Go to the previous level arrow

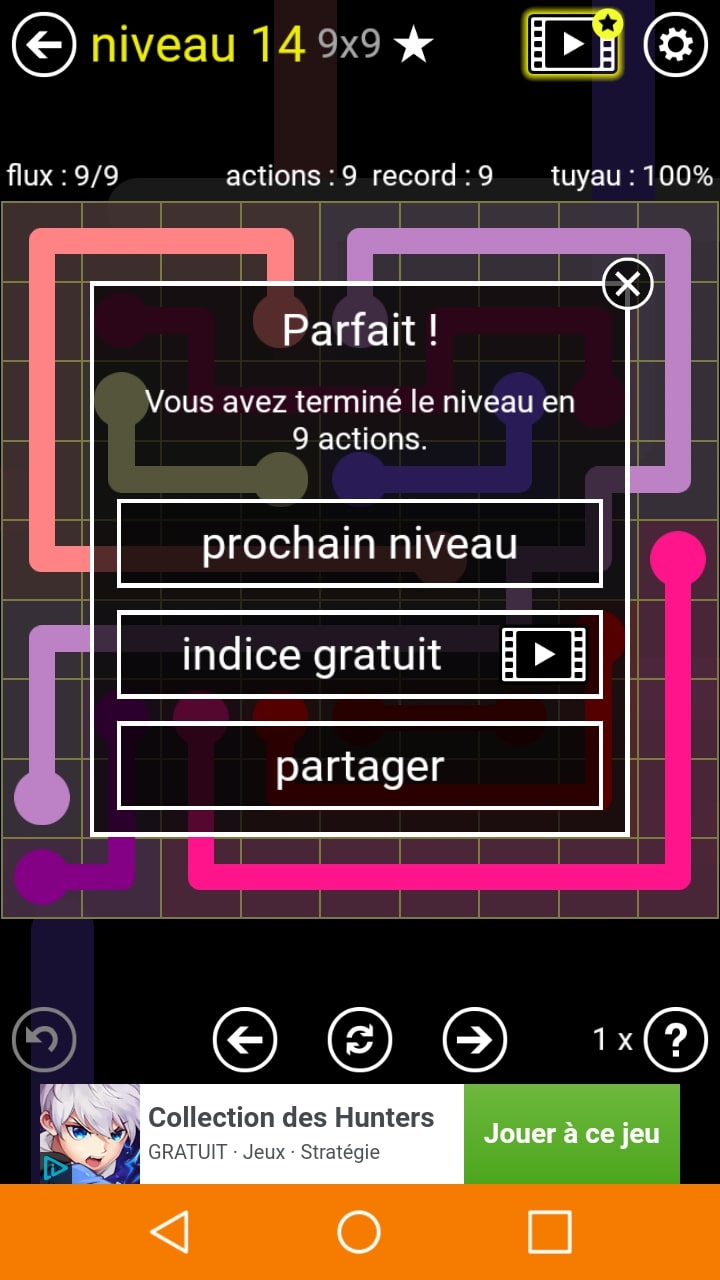click(x=245, y=1040)
